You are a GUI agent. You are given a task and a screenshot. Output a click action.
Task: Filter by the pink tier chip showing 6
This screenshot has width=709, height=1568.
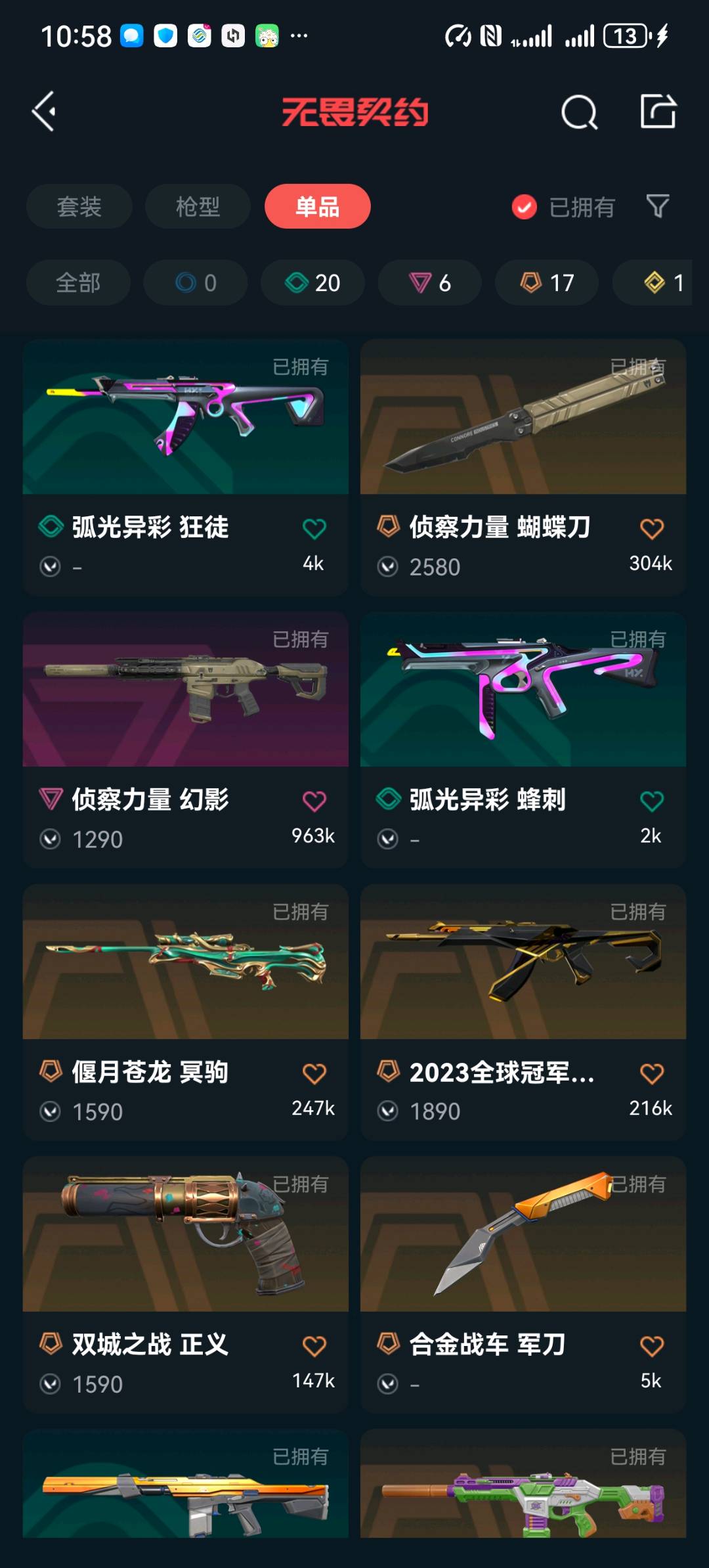point(429,283)
